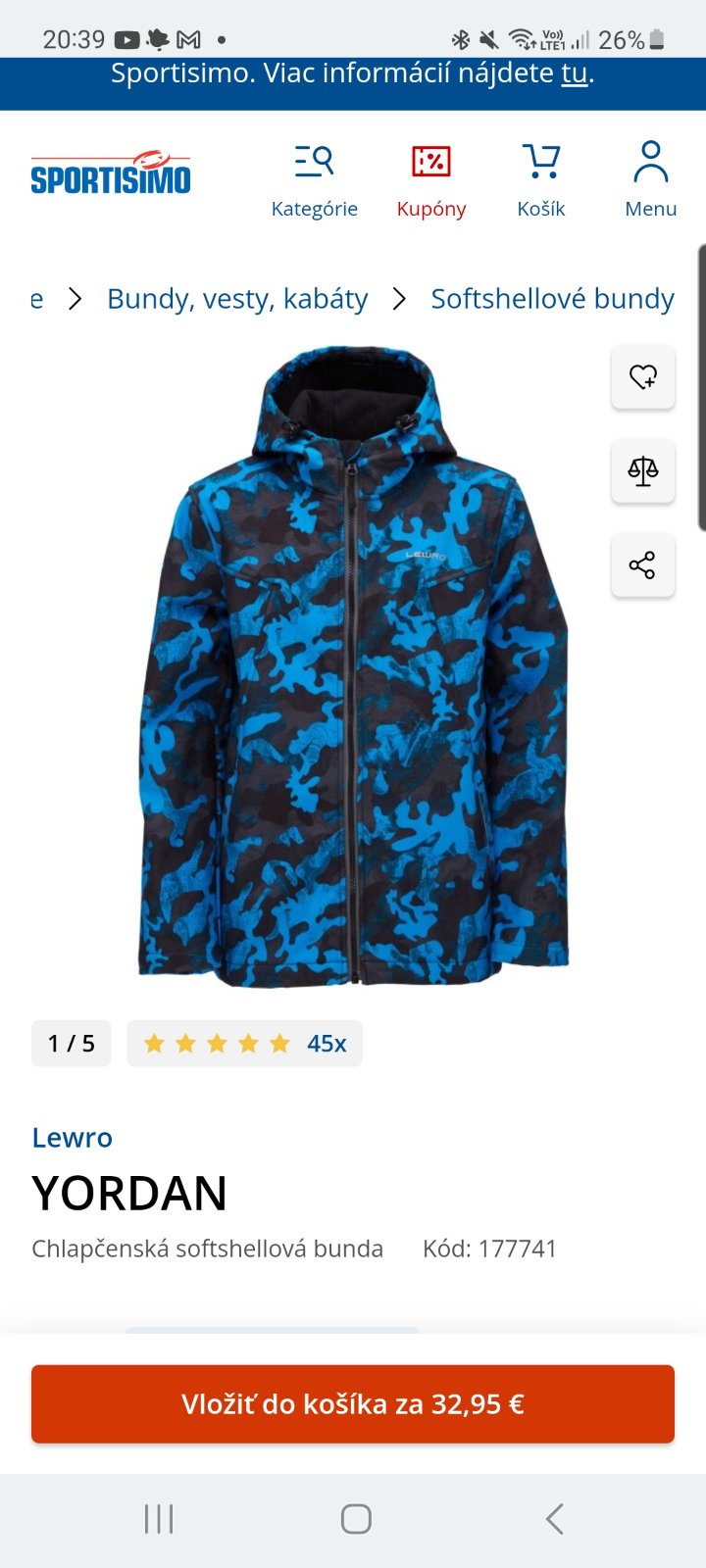Screen dimensions: 706x1568
Task: Open the Menu account section
Action: coord(650,180)
